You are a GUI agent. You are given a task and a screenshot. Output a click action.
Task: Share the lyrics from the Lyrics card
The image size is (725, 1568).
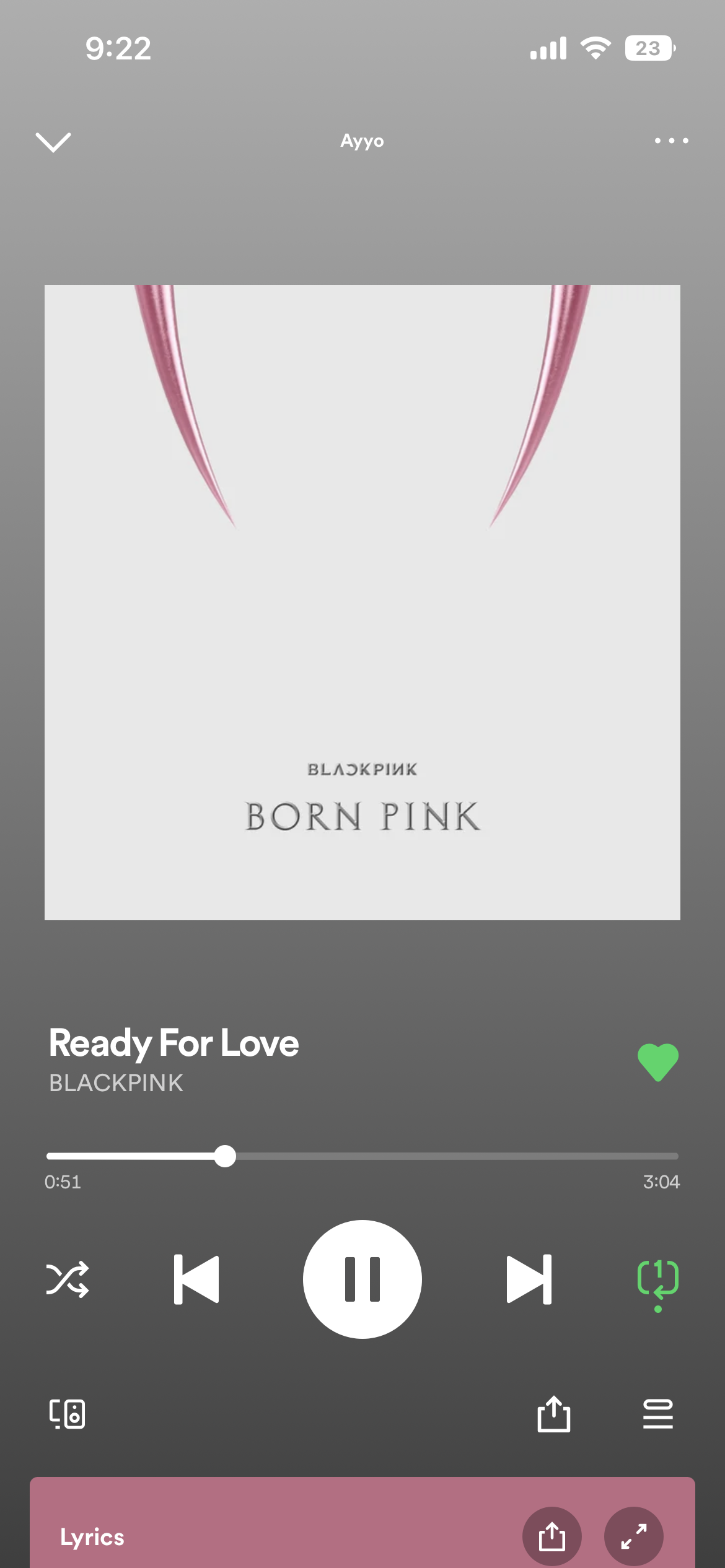click(551, 1536)
